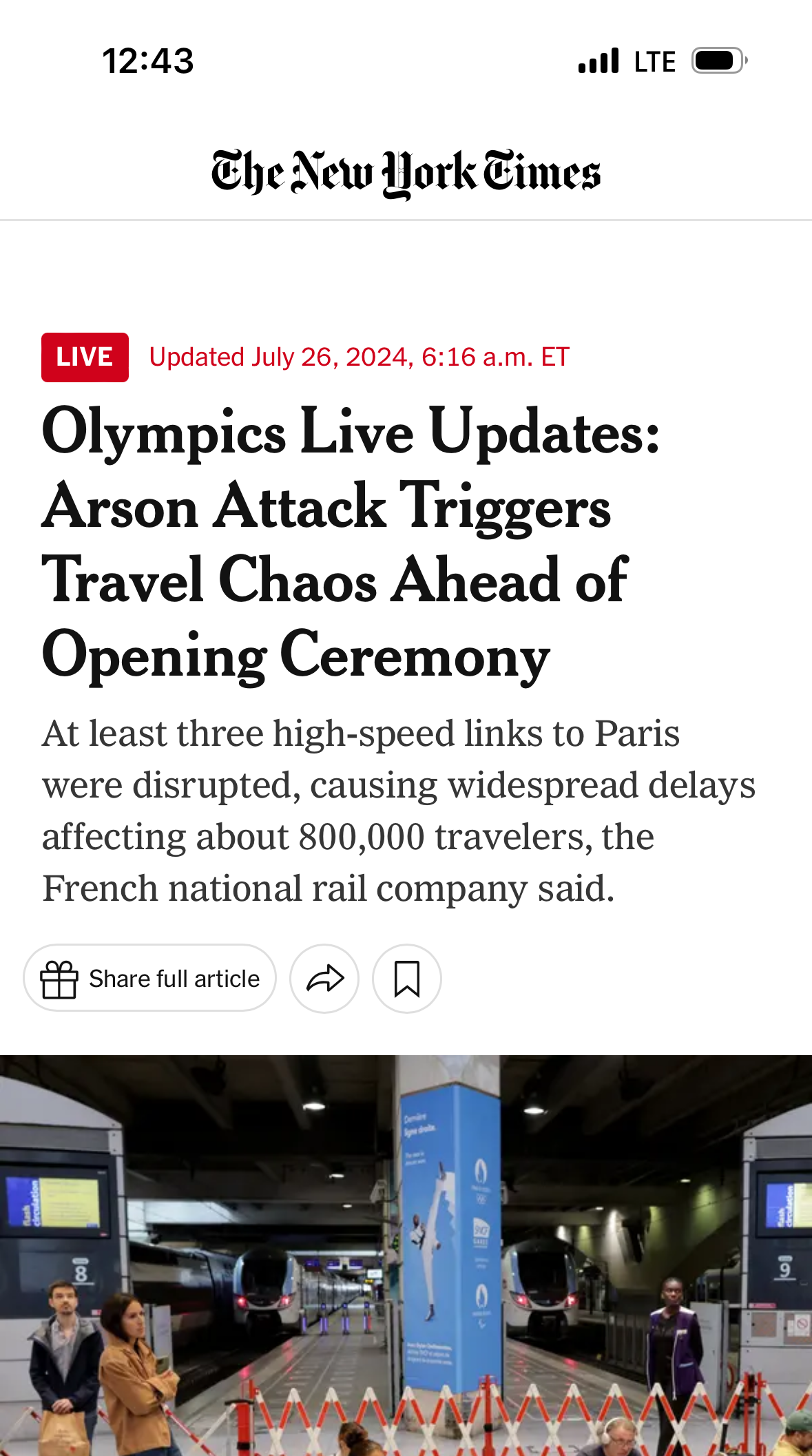812x1456 pixels.
Task: Open The New York Times home logo
Action: [x=406, y=172]
